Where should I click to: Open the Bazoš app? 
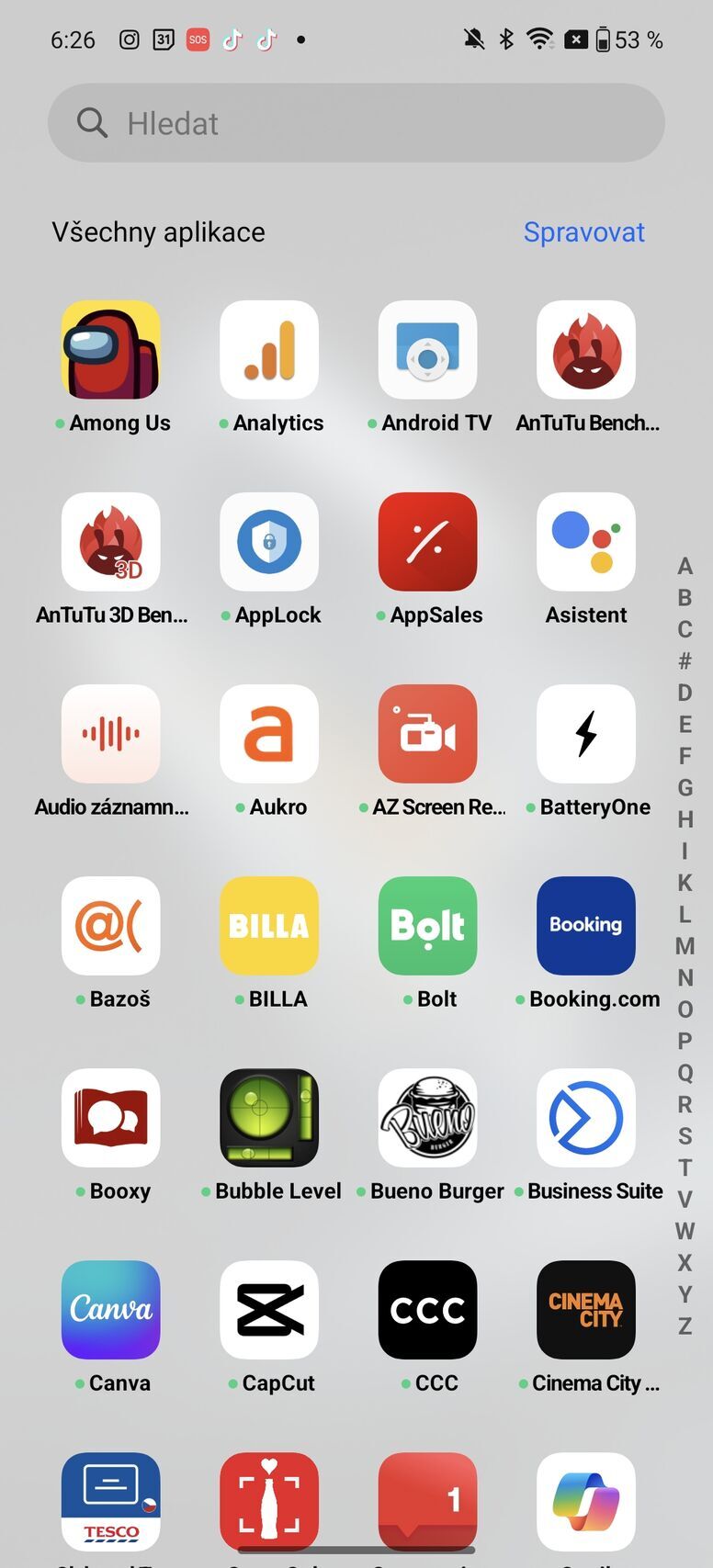[111, 927]
